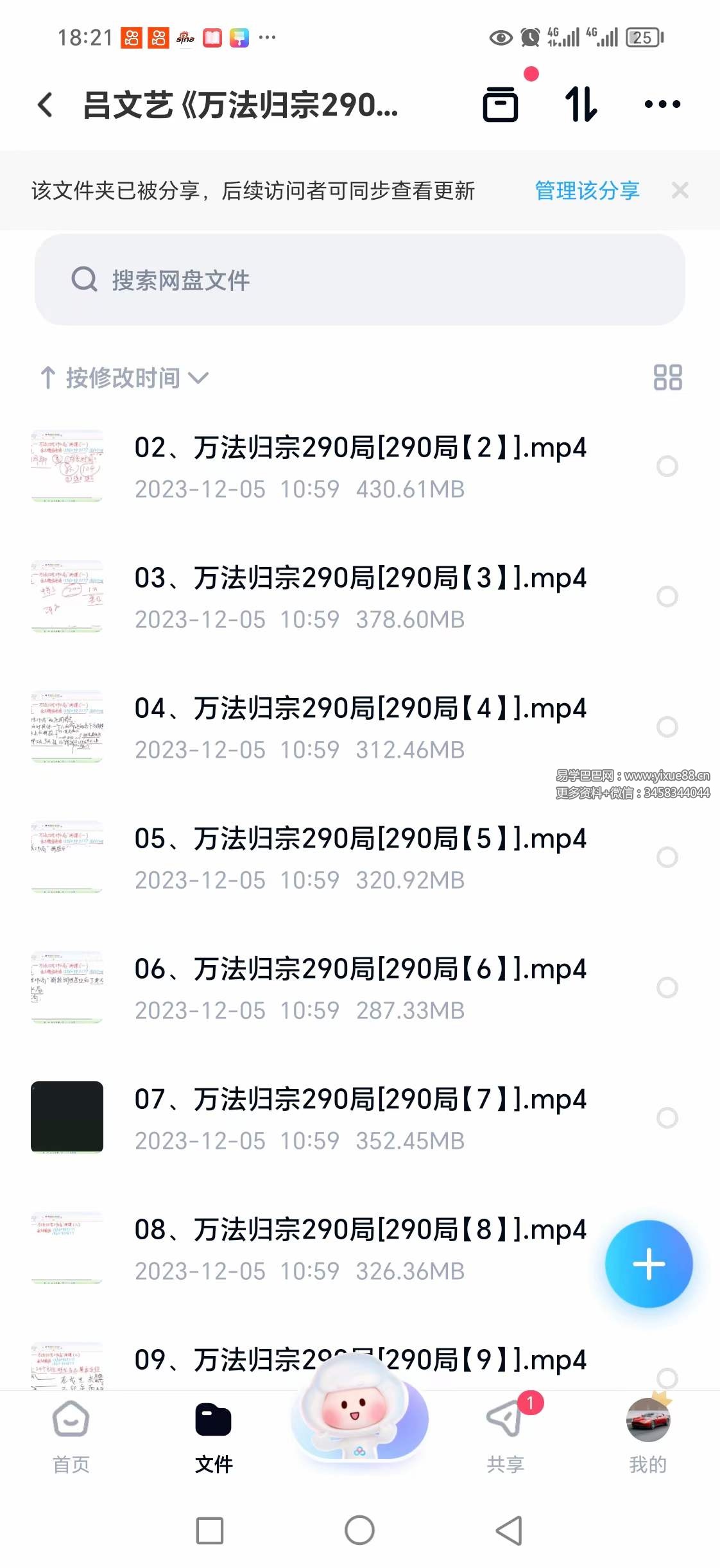The height and width of the screenshot is (1568, 720).
Task: Open the more options menu icon
Action: [x=661, y=105]
